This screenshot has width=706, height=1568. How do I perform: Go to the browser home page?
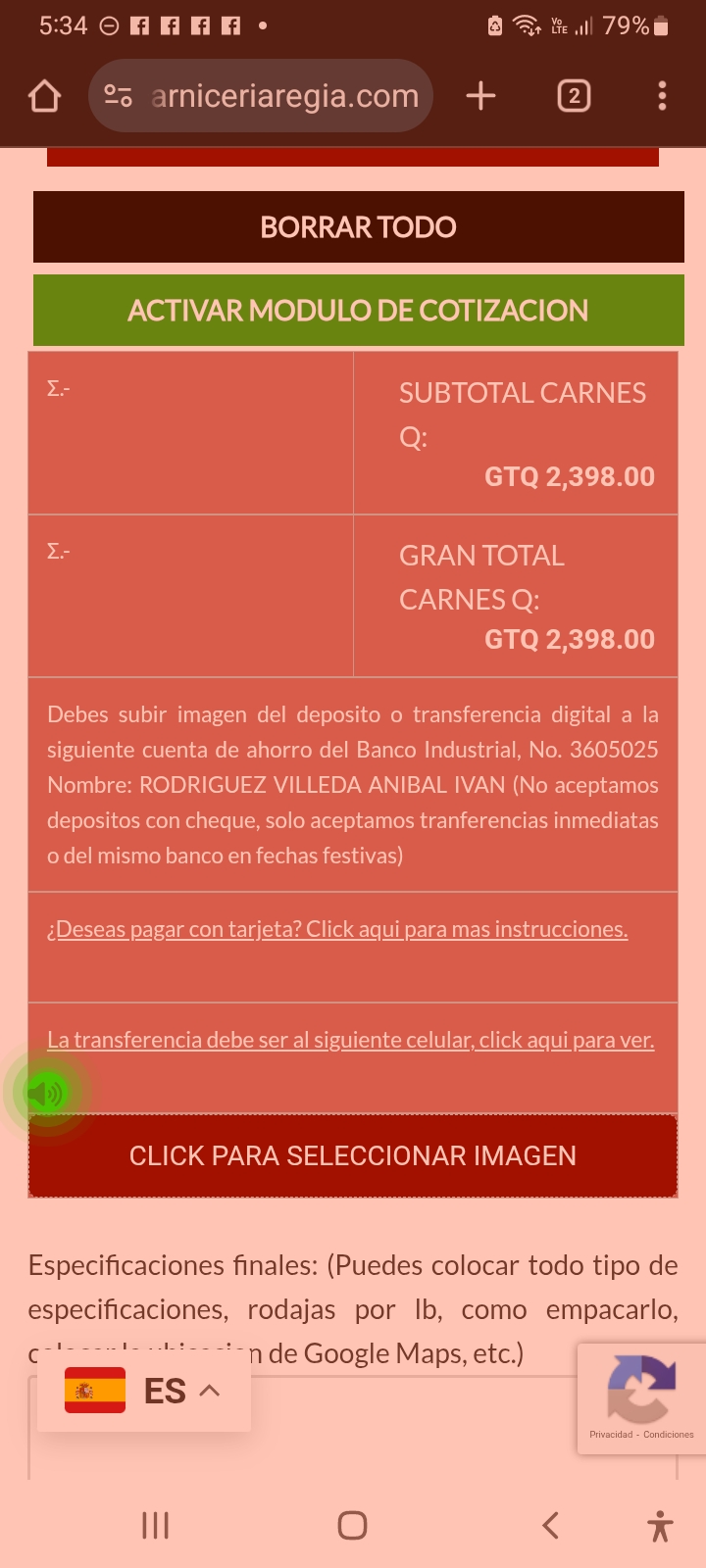tap(45, 96)
